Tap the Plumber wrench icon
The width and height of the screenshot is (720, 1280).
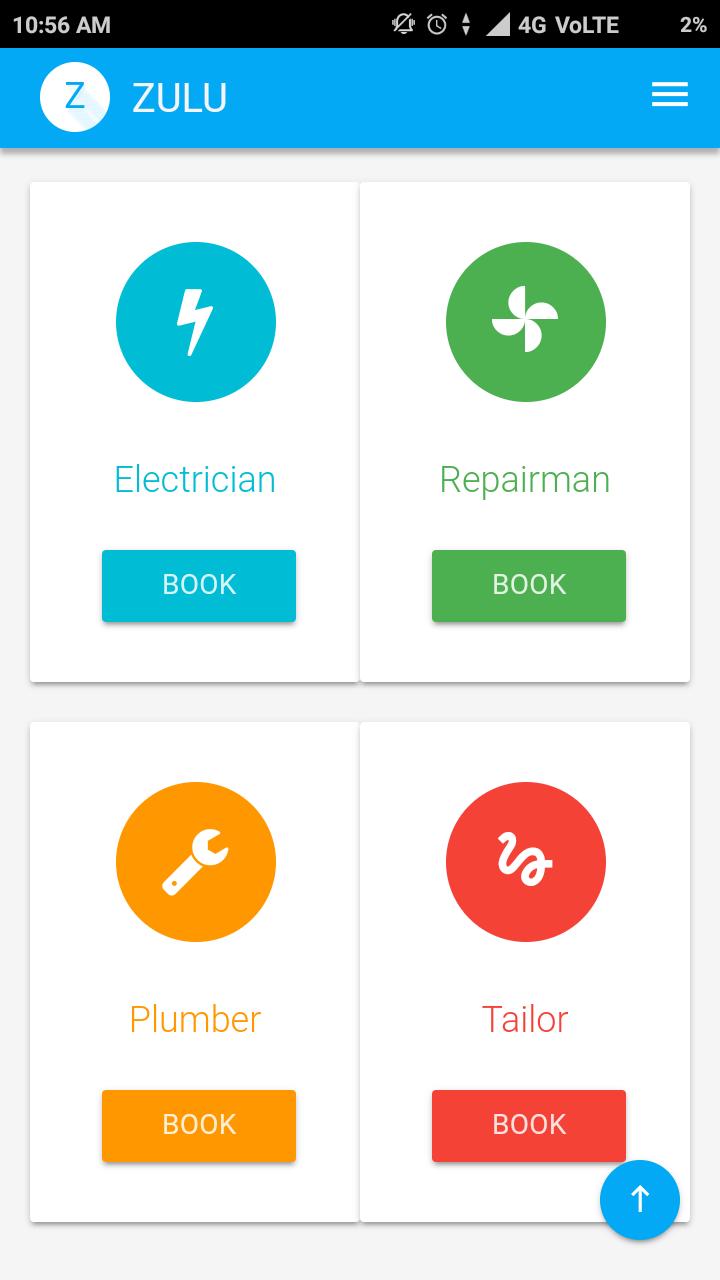[196, 862]
